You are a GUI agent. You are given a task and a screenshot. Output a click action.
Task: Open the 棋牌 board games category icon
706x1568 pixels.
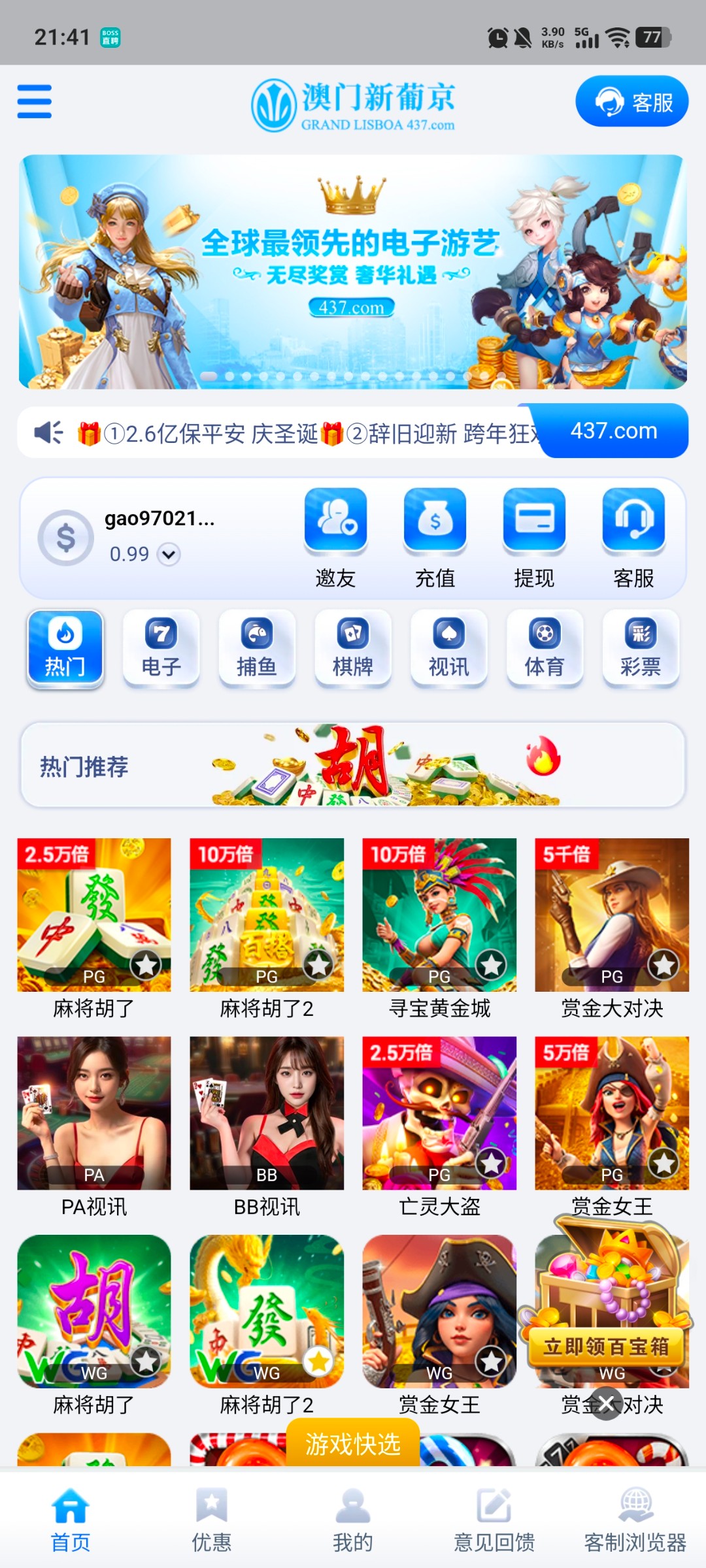click(x=352, y=649)
